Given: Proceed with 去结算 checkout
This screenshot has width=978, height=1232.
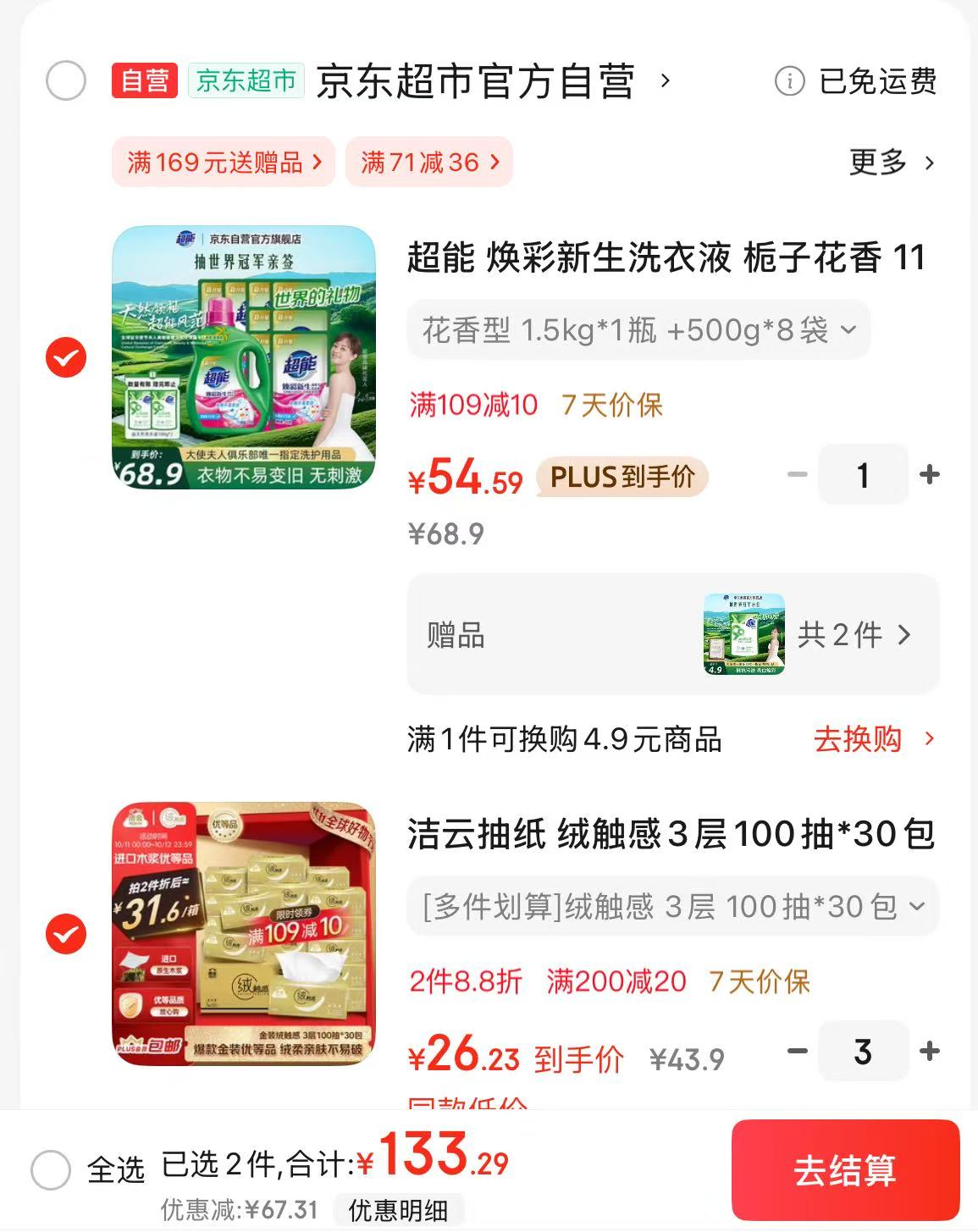Looking at the screenshot, I should 845,1170.
